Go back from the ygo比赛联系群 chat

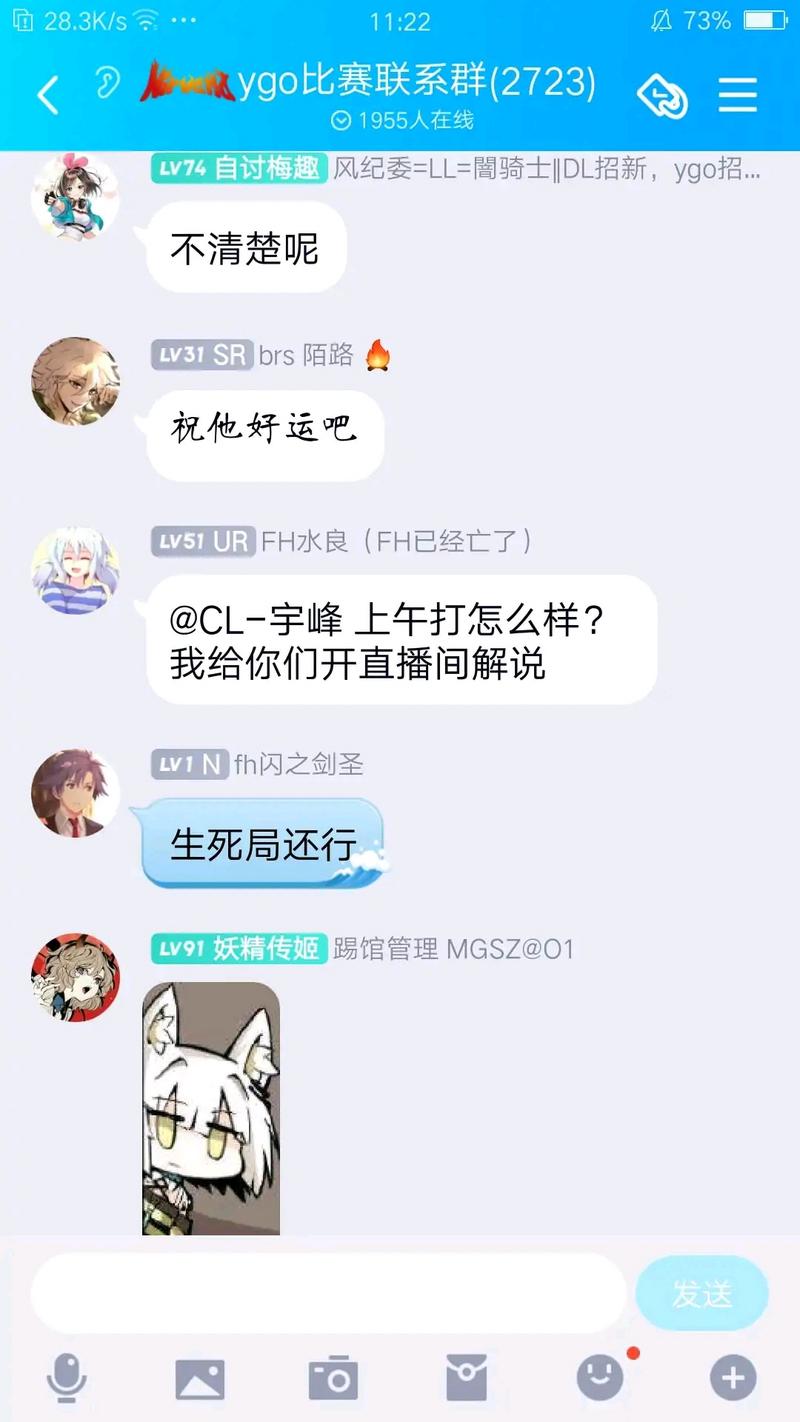47,95
